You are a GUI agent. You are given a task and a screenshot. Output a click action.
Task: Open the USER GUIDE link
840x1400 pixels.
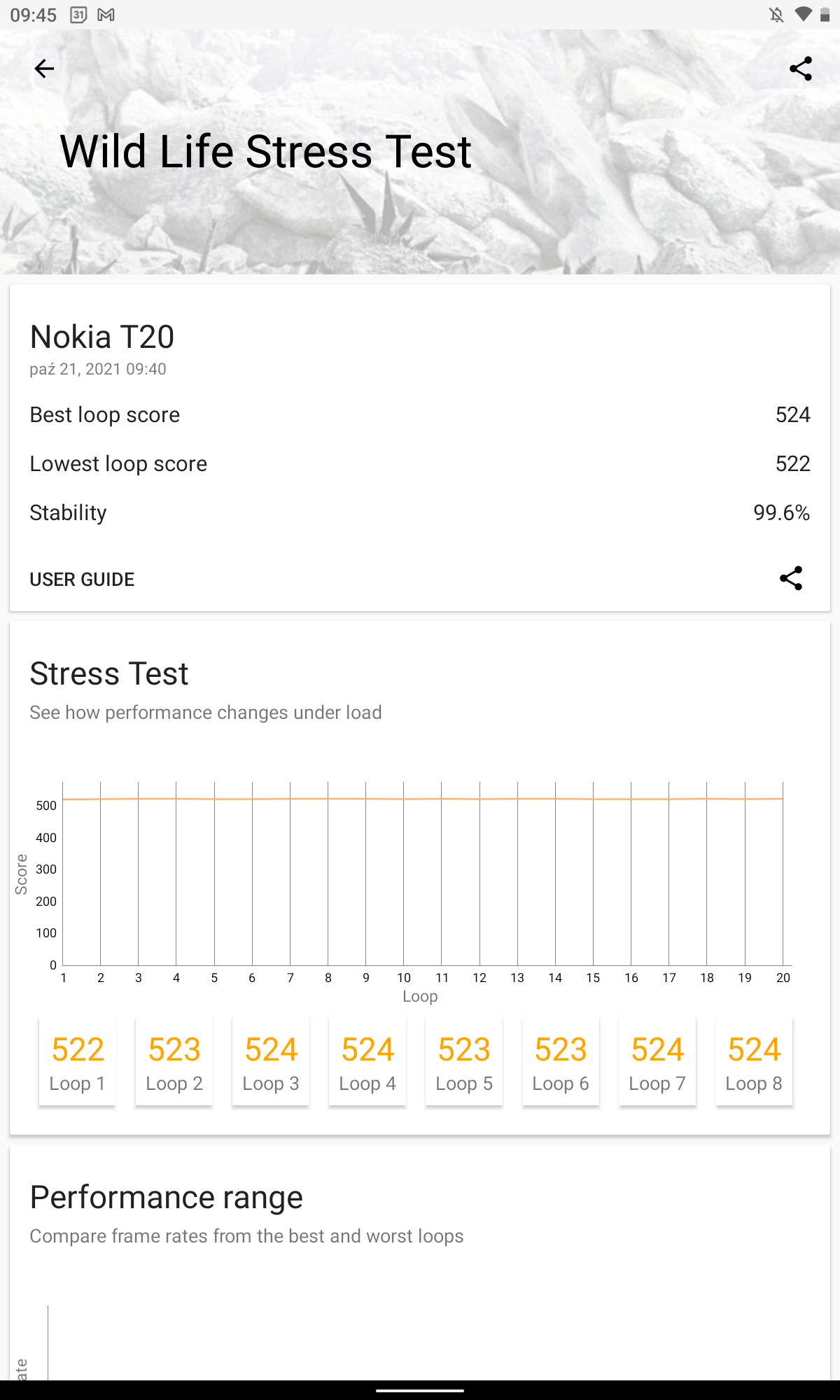pos(82,580)
